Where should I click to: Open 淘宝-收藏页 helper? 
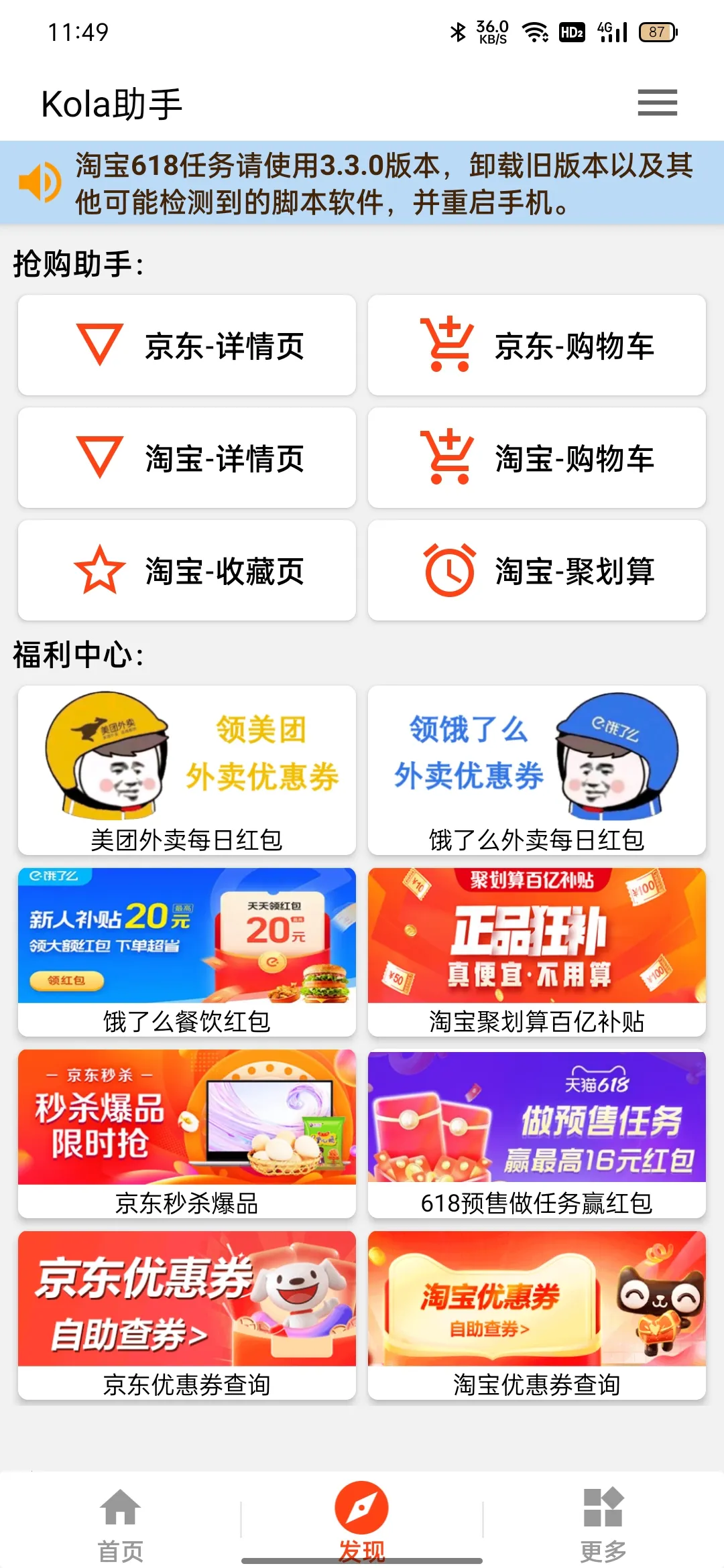click(x=187, y=570)
